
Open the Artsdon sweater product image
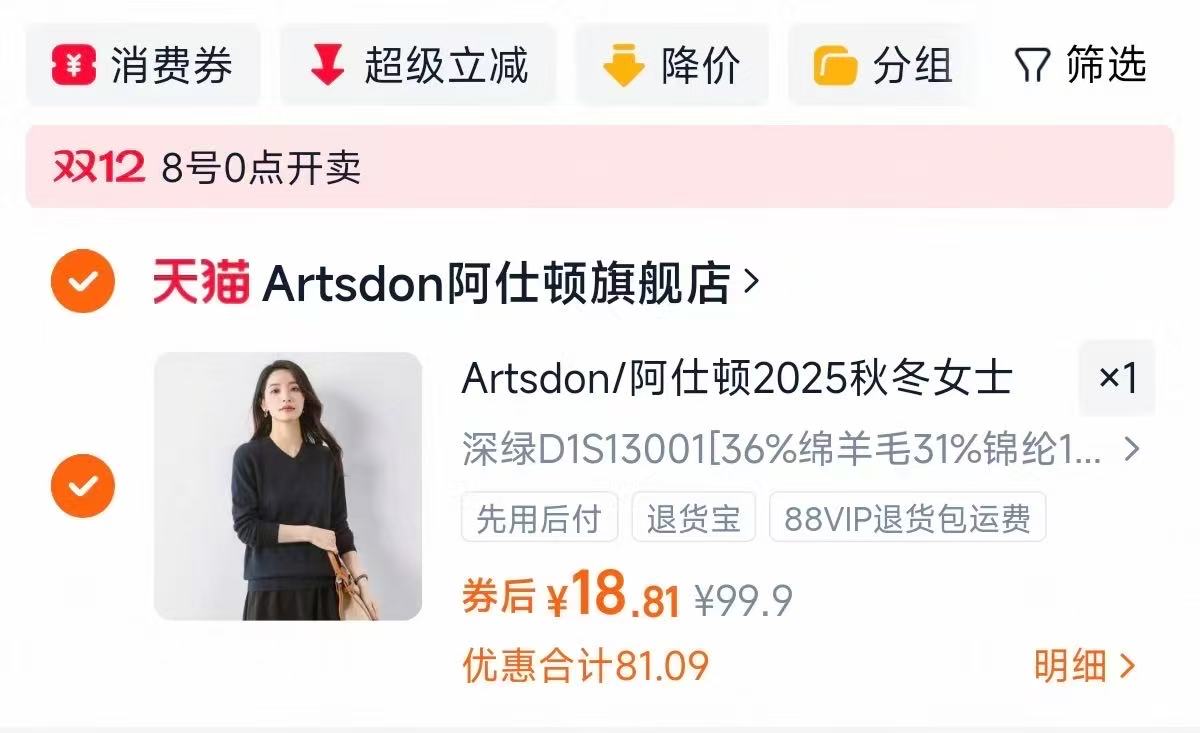(288, 486)
